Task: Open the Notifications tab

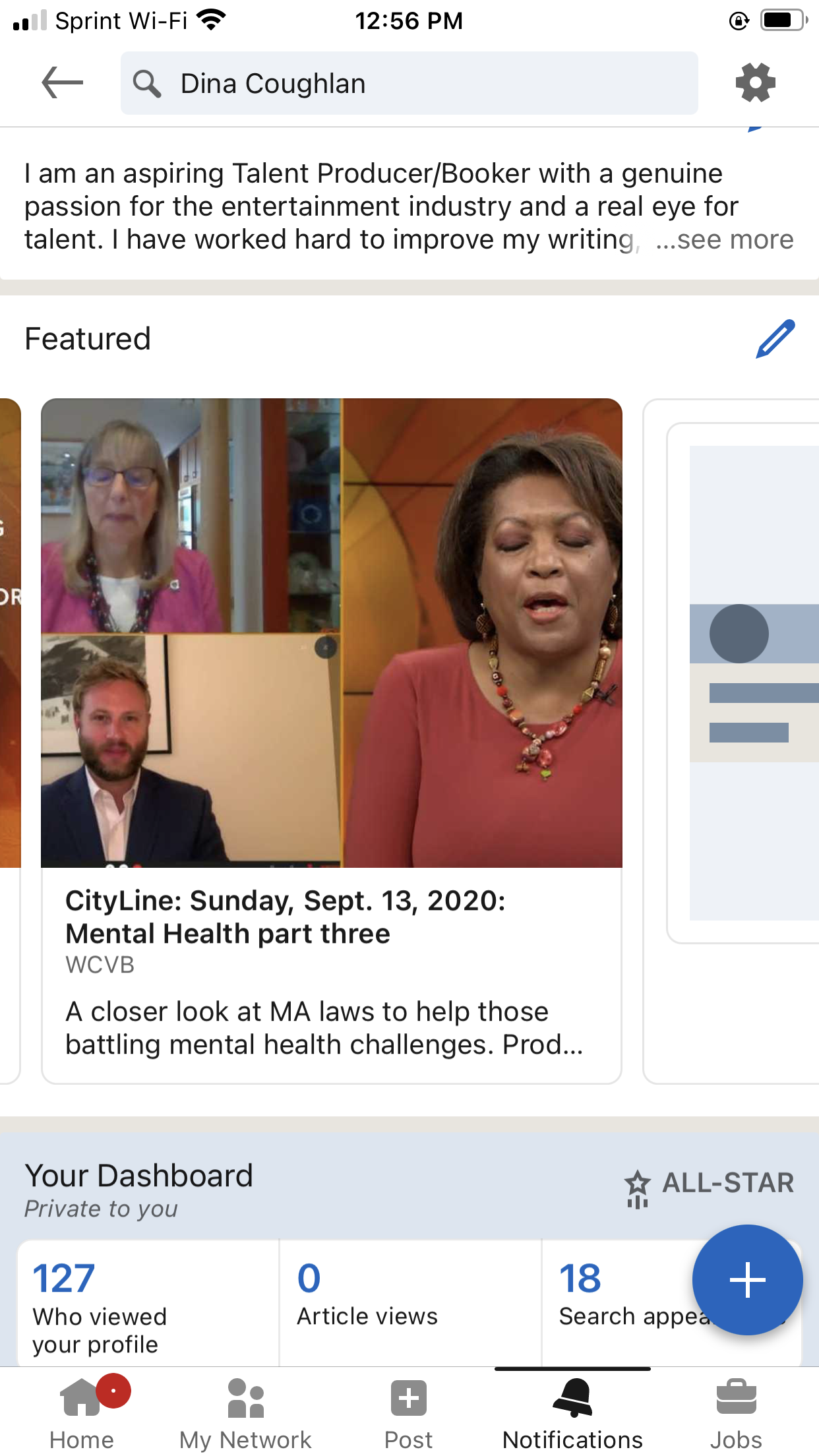Action: [572, 1414]
